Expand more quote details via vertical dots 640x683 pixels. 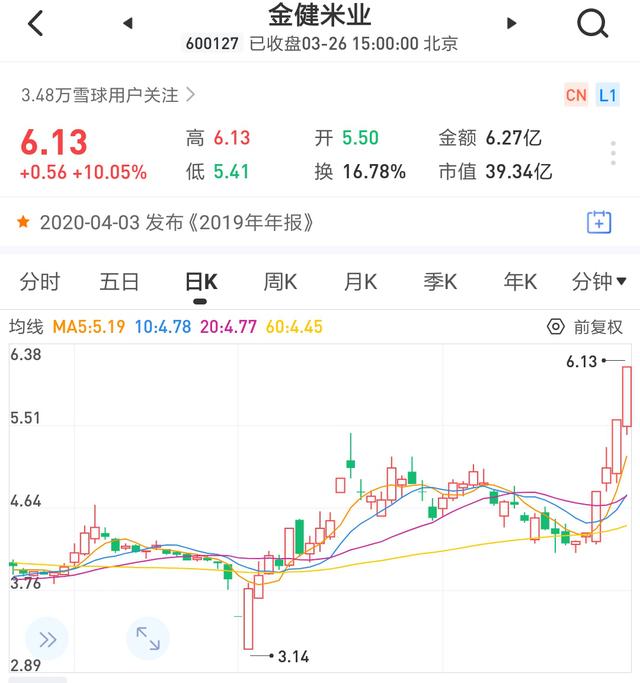point(613,154)
